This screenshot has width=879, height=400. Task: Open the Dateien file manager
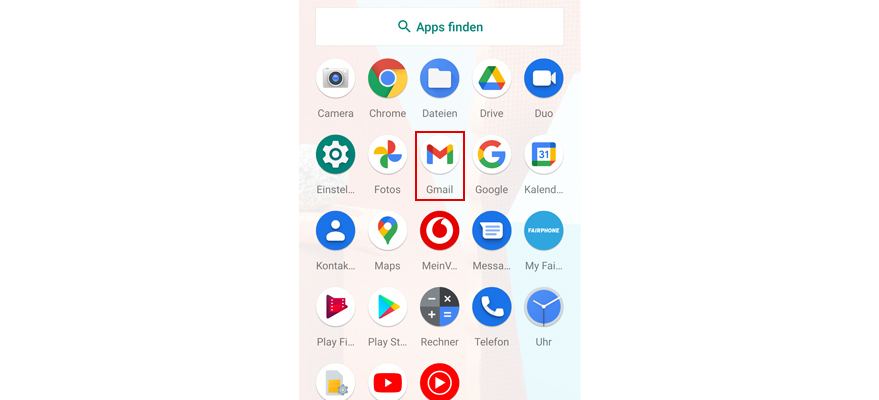(439, 79)
